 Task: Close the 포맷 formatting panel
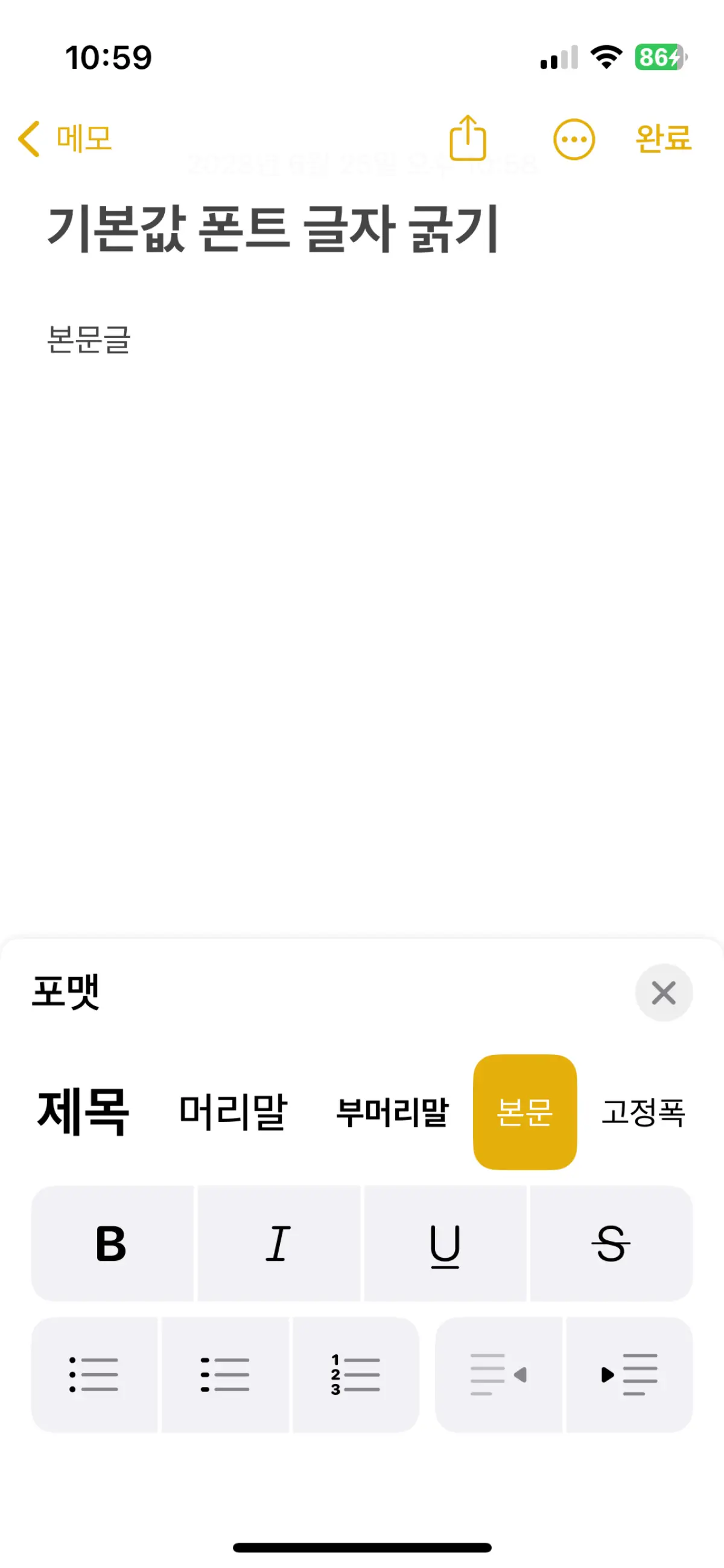[x=663, y=993]
